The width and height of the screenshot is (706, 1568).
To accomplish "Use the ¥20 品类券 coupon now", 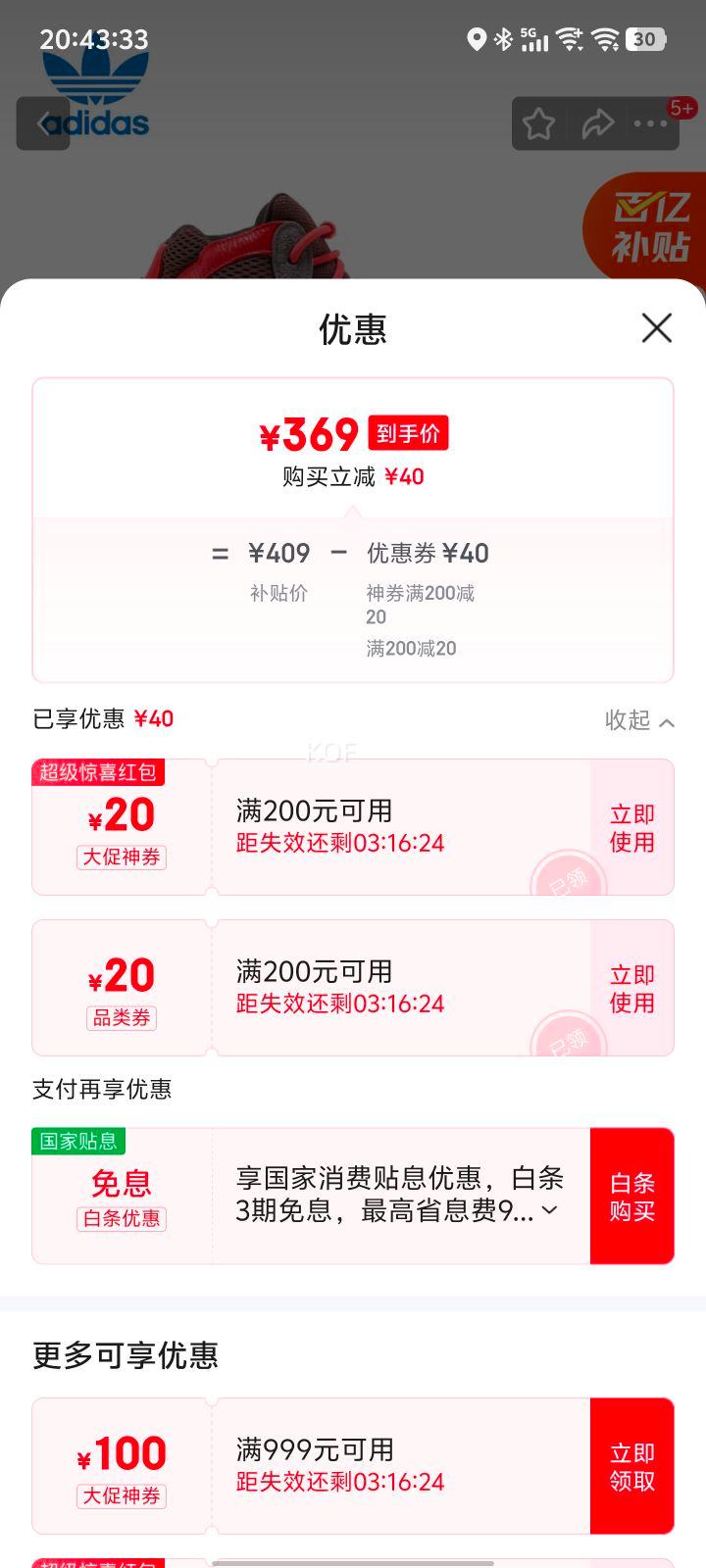I will point(631,989).
